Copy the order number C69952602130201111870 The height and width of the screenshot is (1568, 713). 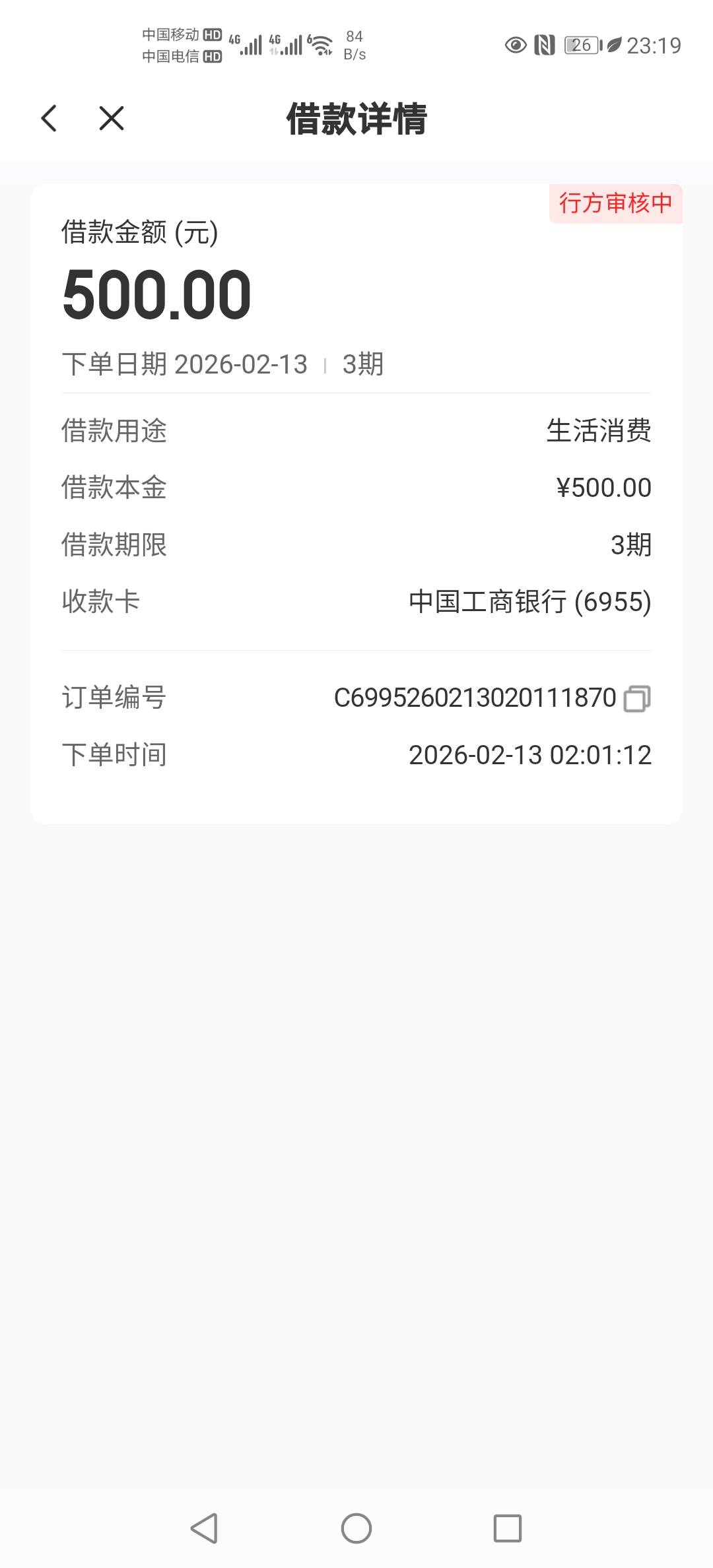(x=637, y=698)
